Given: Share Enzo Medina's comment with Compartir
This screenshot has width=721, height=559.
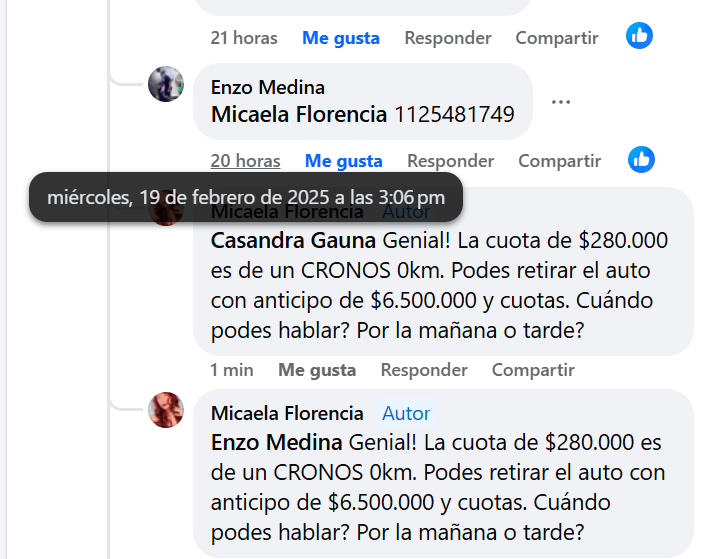Looking at the screenshot, I should click(560, 161).
